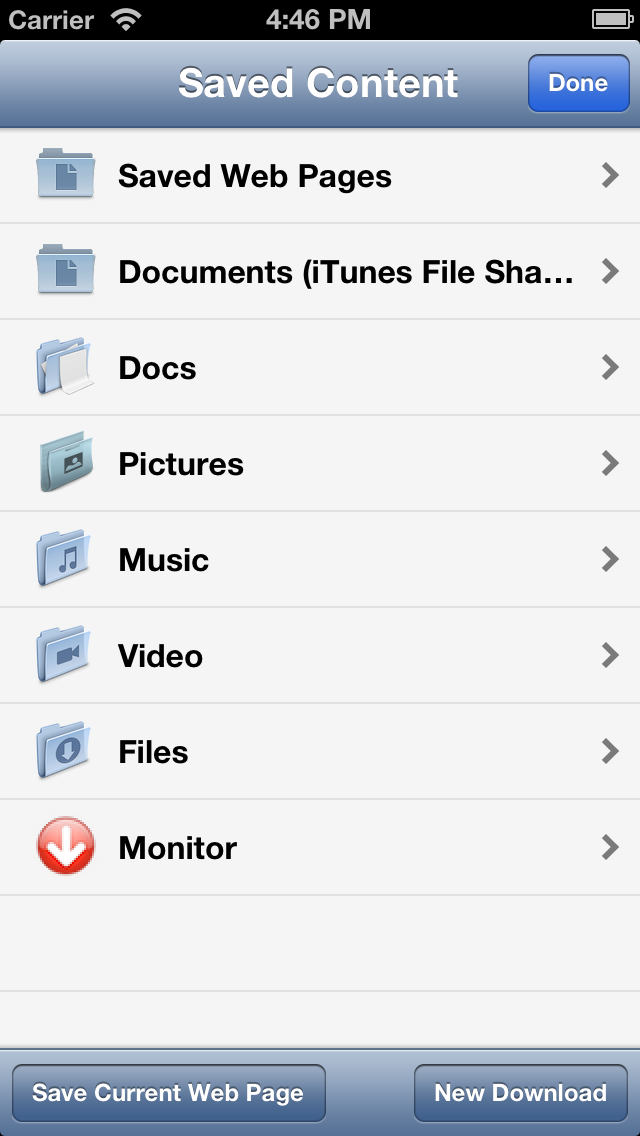Open the Video folder

[x=320, y=656]
